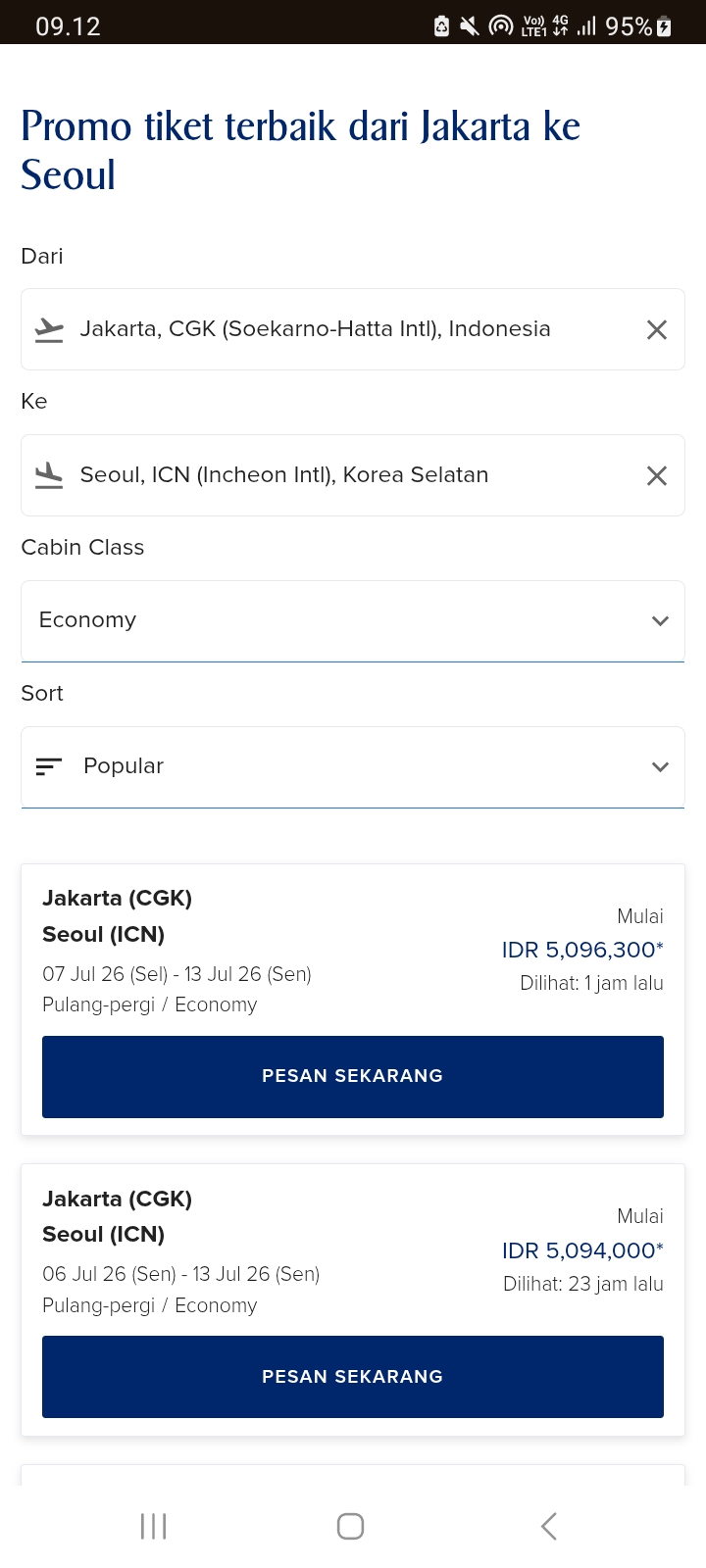
Task: Edit the Ke destination field showing Seoul
Action: [333, 475]
